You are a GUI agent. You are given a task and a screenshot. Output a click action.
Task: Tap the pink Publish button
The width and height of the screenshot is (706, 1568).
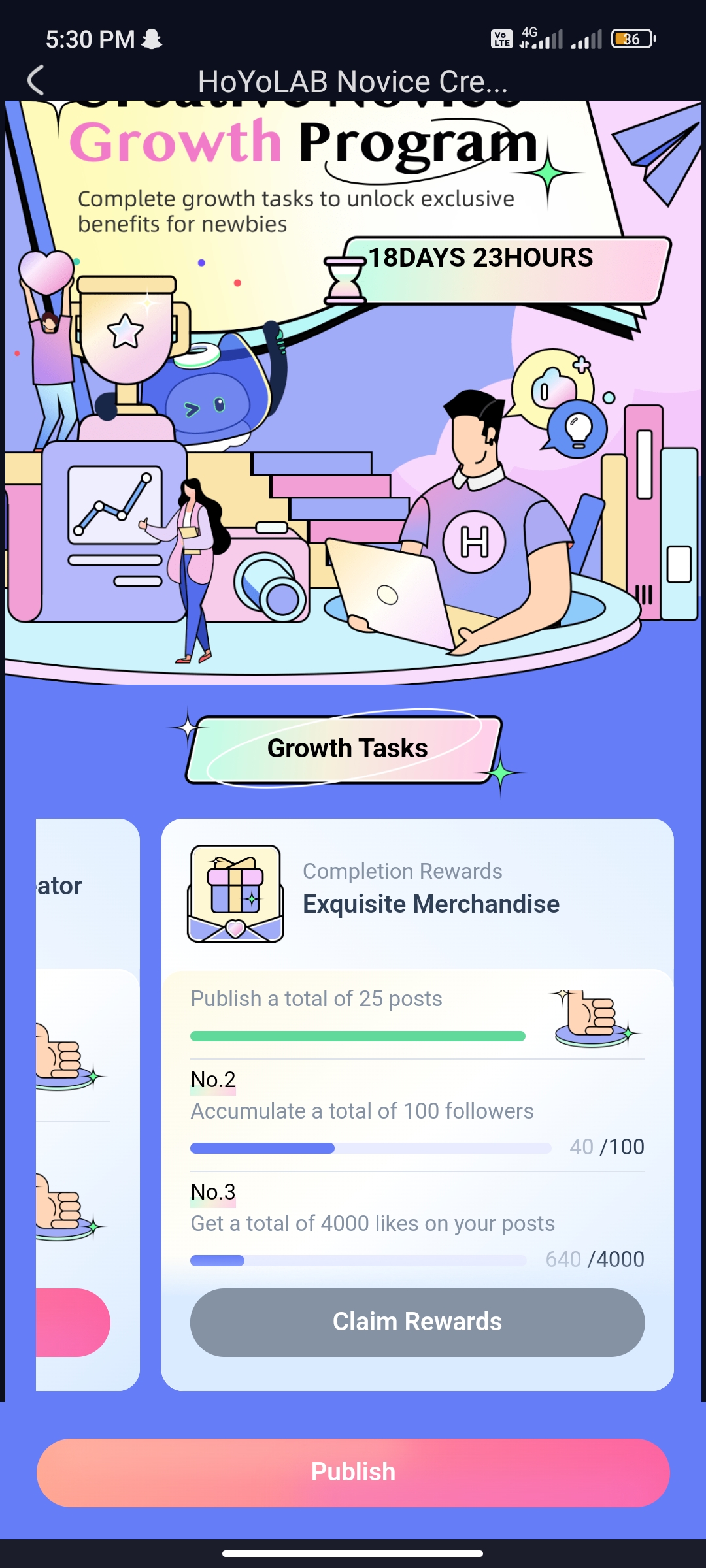coord(353,1473)
